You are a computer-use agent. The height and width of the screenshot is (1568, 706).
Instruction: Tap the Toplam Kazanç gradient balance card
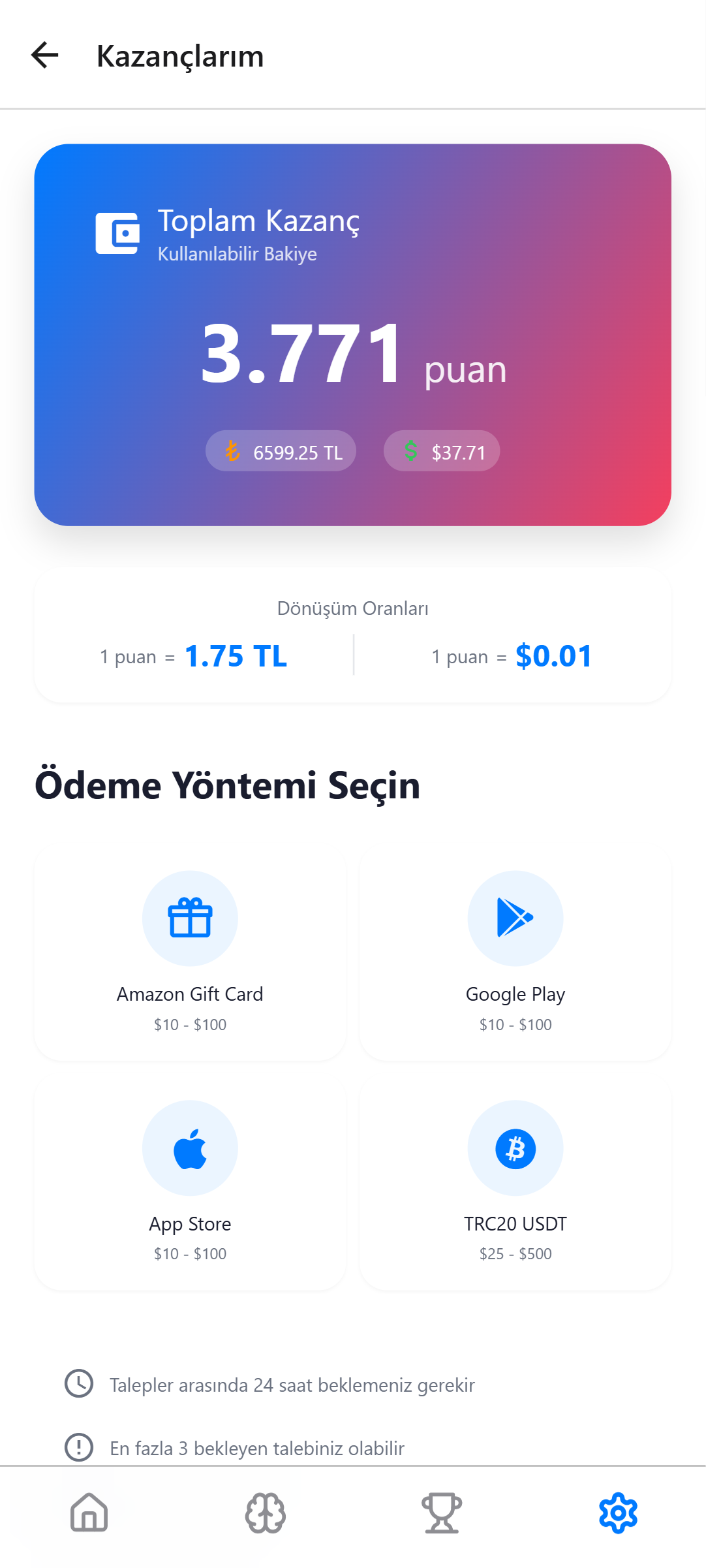pyautogui.click(x=353, y=334)
